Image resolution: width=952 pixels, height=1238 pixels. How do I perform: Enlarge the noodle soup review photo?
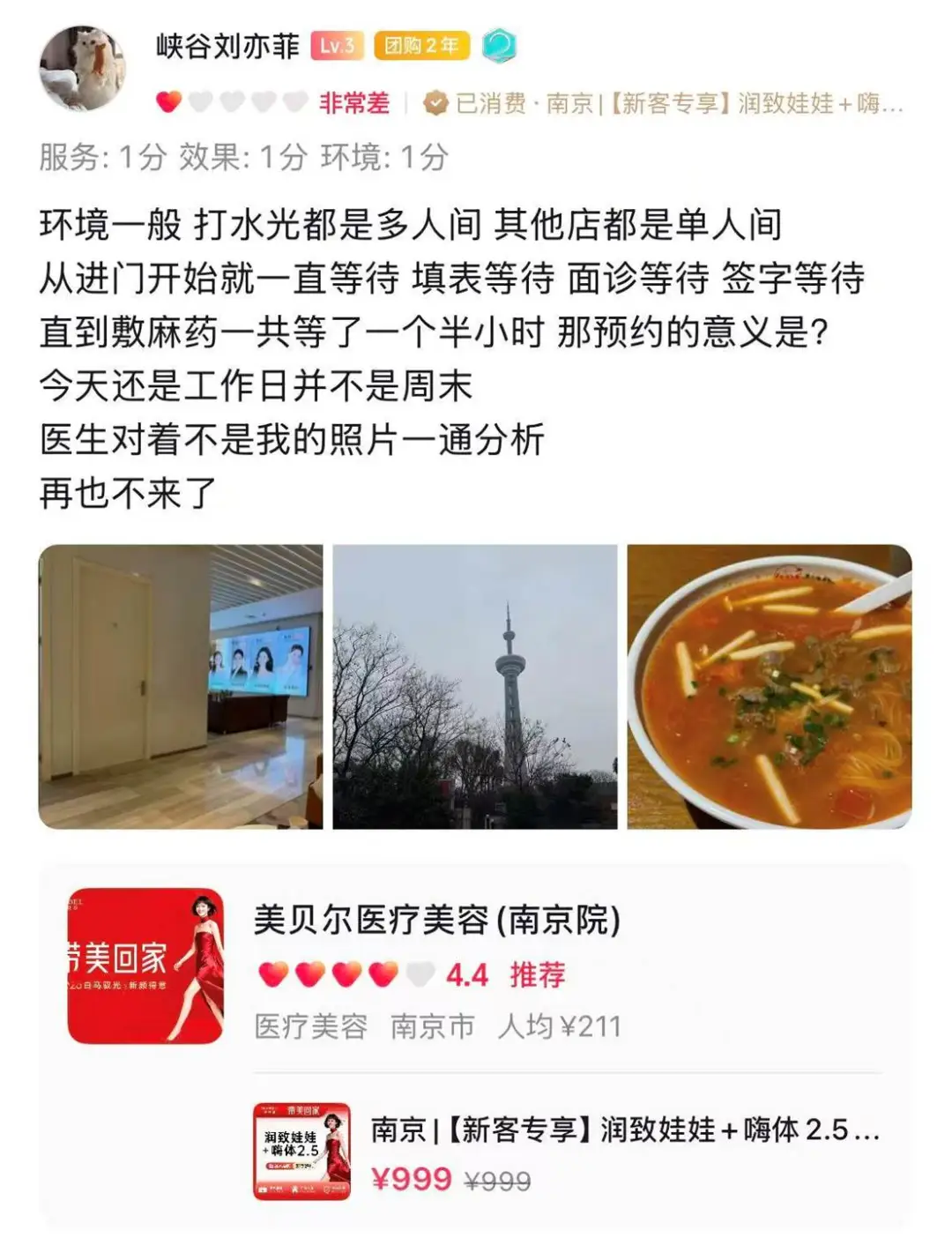click(769, 687)
